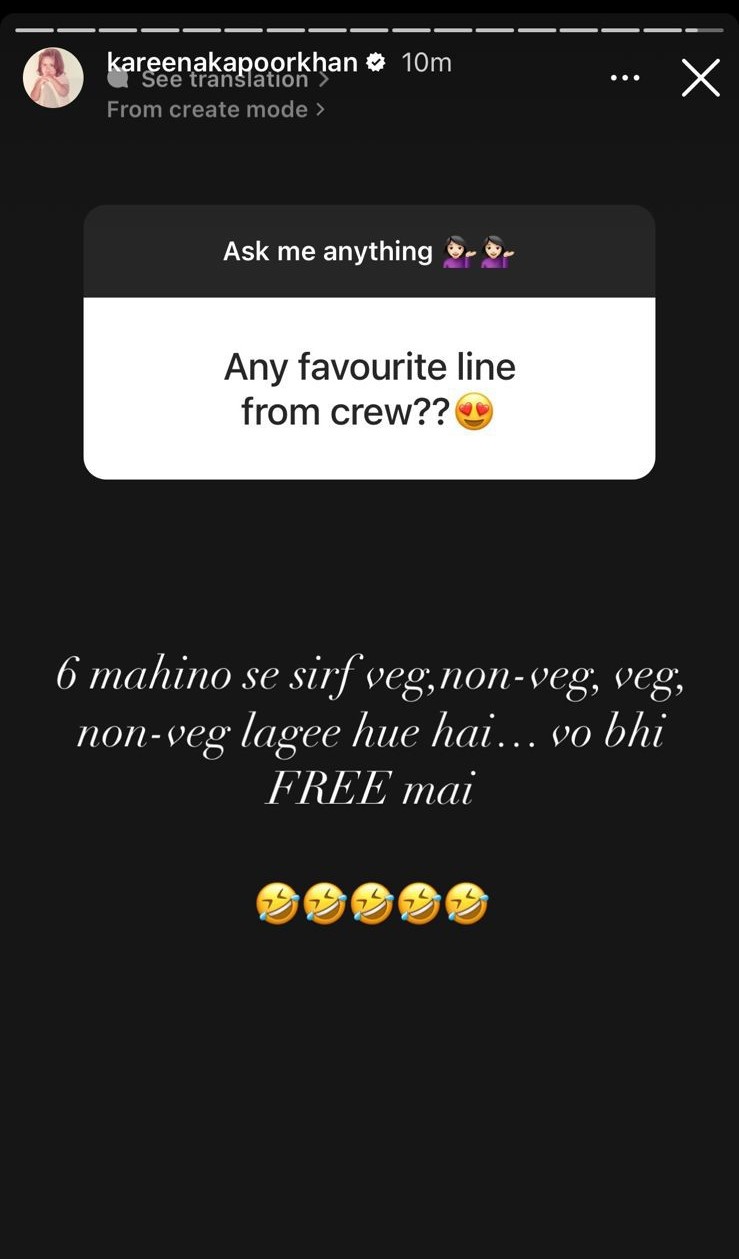Viewport: 739px width, 1259px height.
Task: Open the kareenakapoorkhan username link
Action: [x=232, y=60]
